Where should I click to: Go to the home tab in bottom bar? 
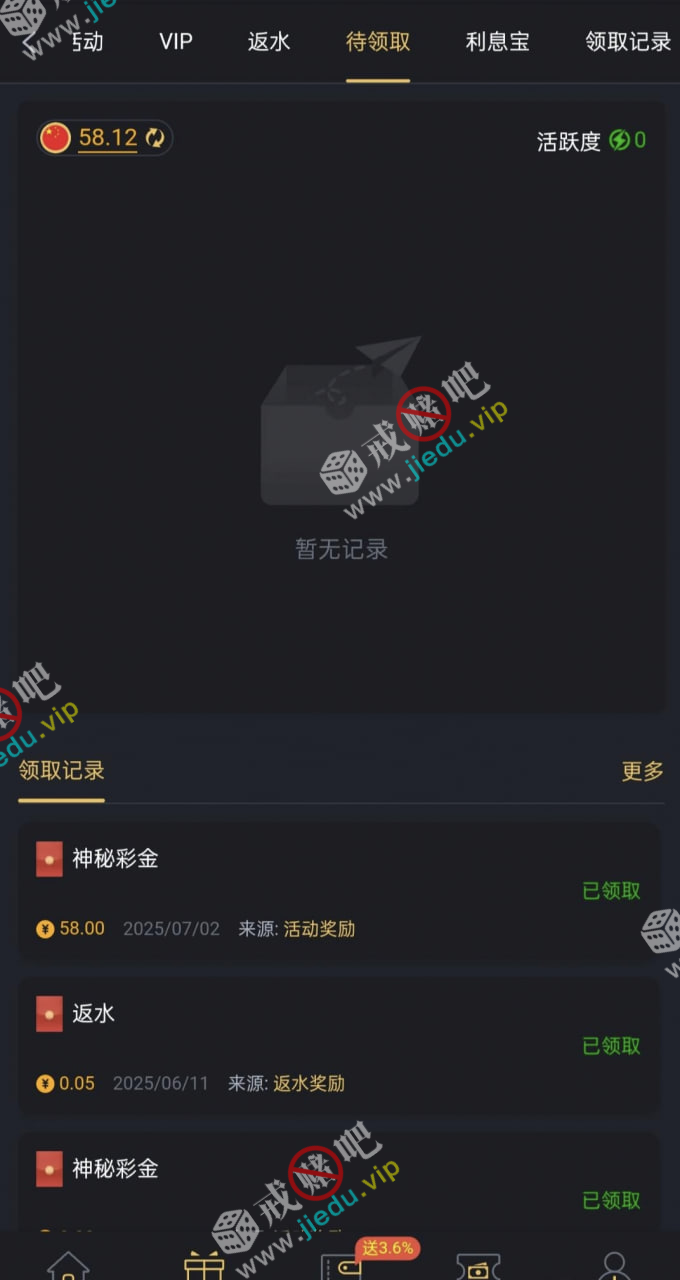(68, 1265)
